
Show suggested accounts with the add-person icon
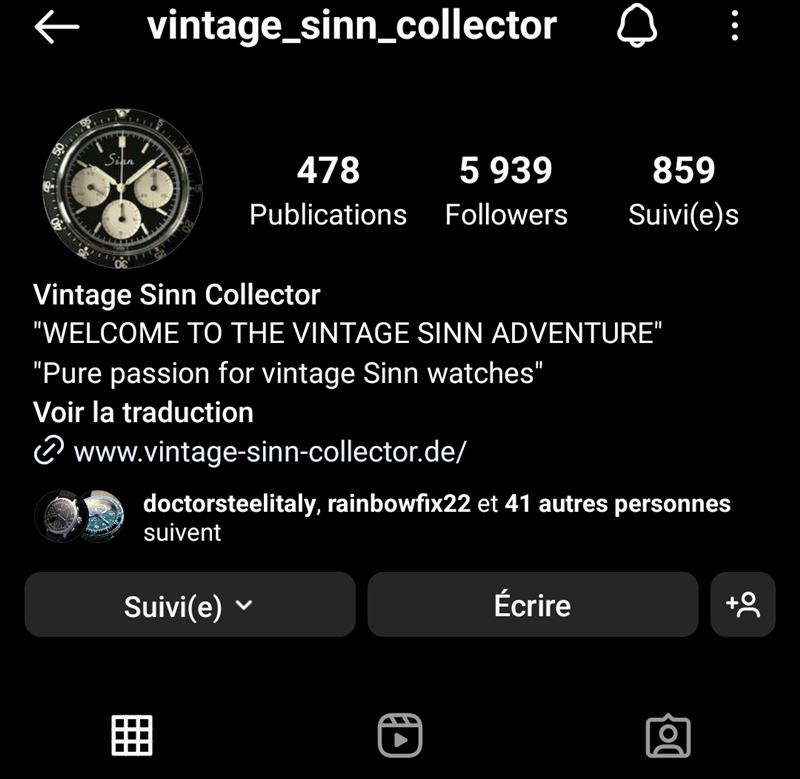click(743, 605)
